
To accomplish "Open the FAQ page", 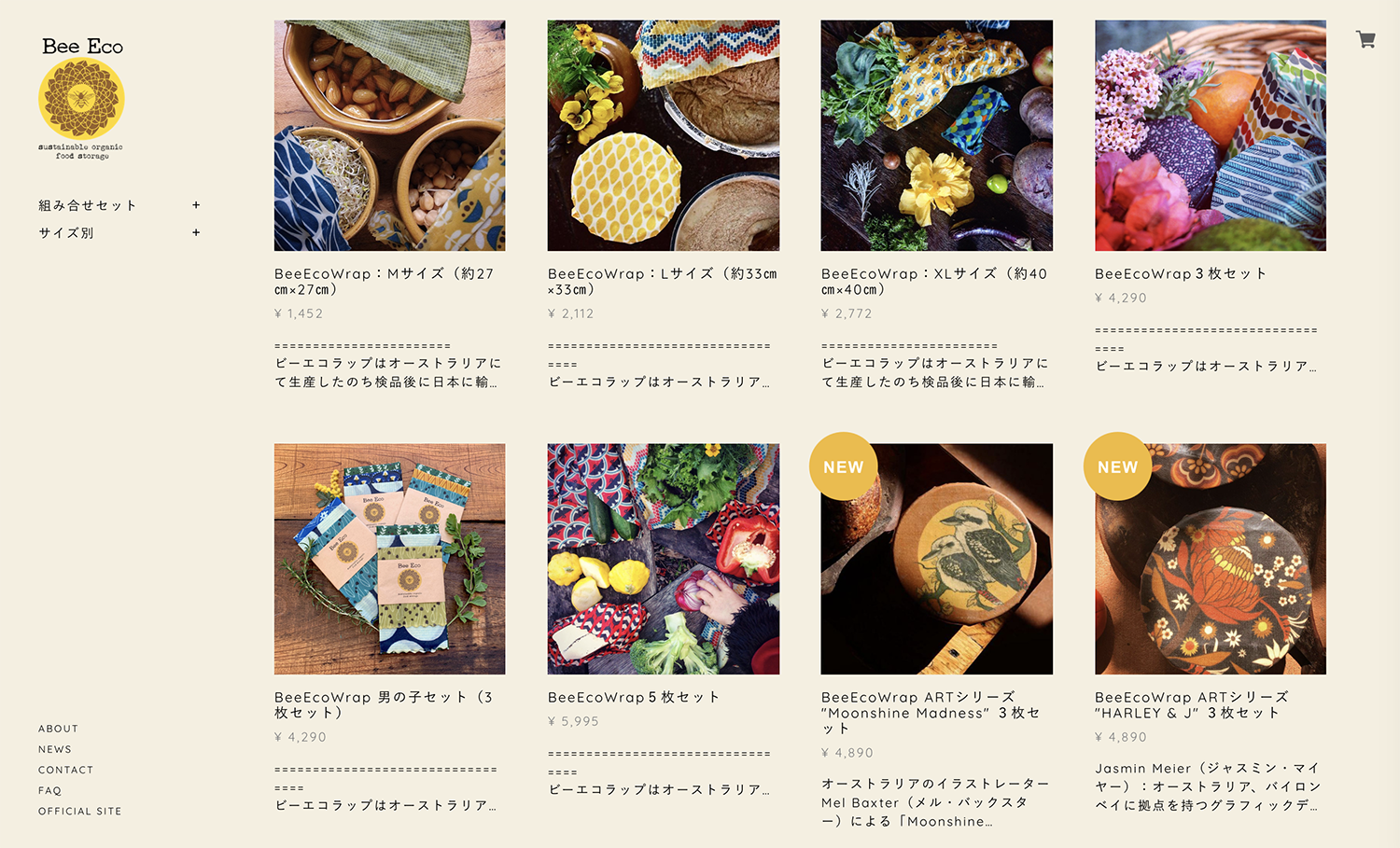I will (49, 790).
